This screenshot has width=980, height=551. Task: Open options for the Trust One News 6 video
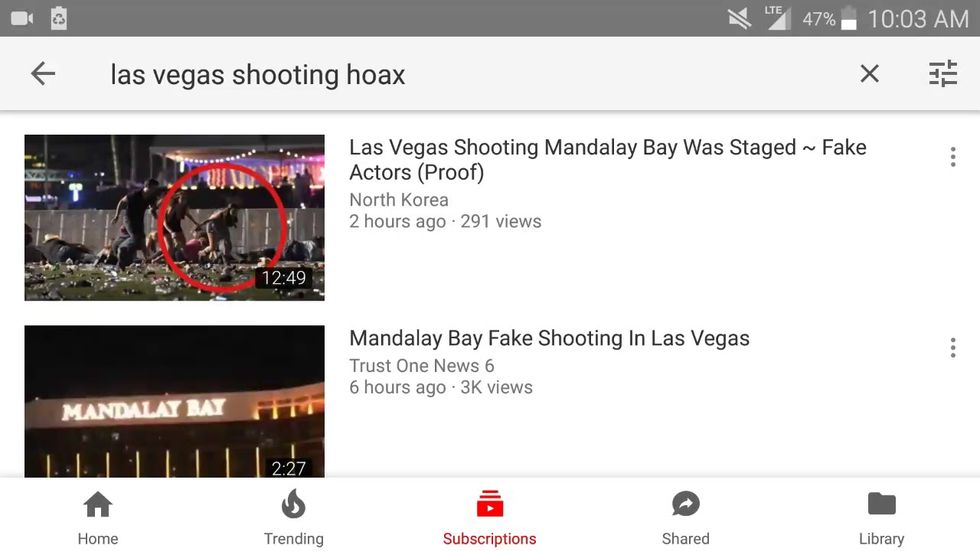click(952, 348)
